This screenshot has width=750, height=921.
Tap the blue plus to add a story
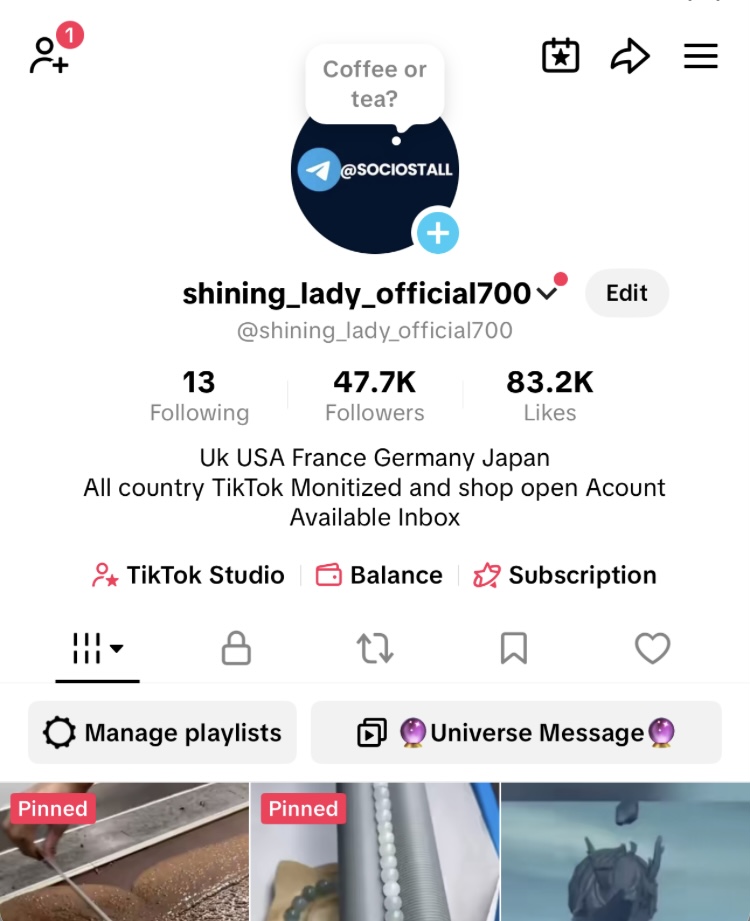click(437, 232)
